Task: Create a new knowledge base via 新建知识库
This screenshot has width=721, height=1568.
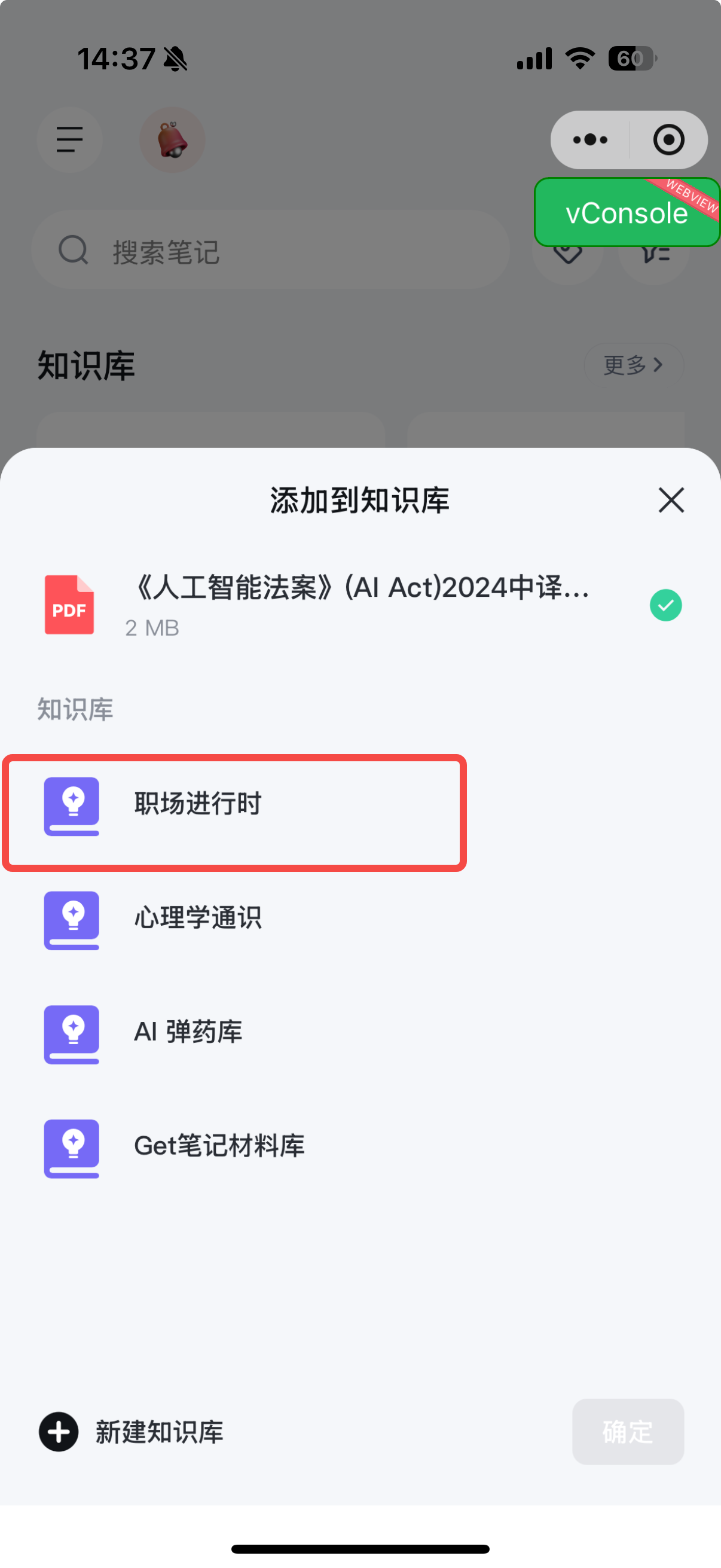Action: (x=132, y=1432)
